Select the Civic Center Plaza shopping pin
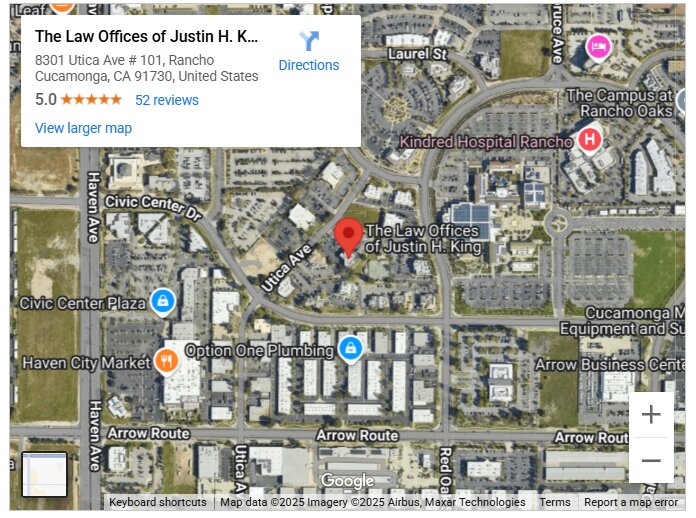The height and width of the screenshot is (518, 696). [163, 300]
